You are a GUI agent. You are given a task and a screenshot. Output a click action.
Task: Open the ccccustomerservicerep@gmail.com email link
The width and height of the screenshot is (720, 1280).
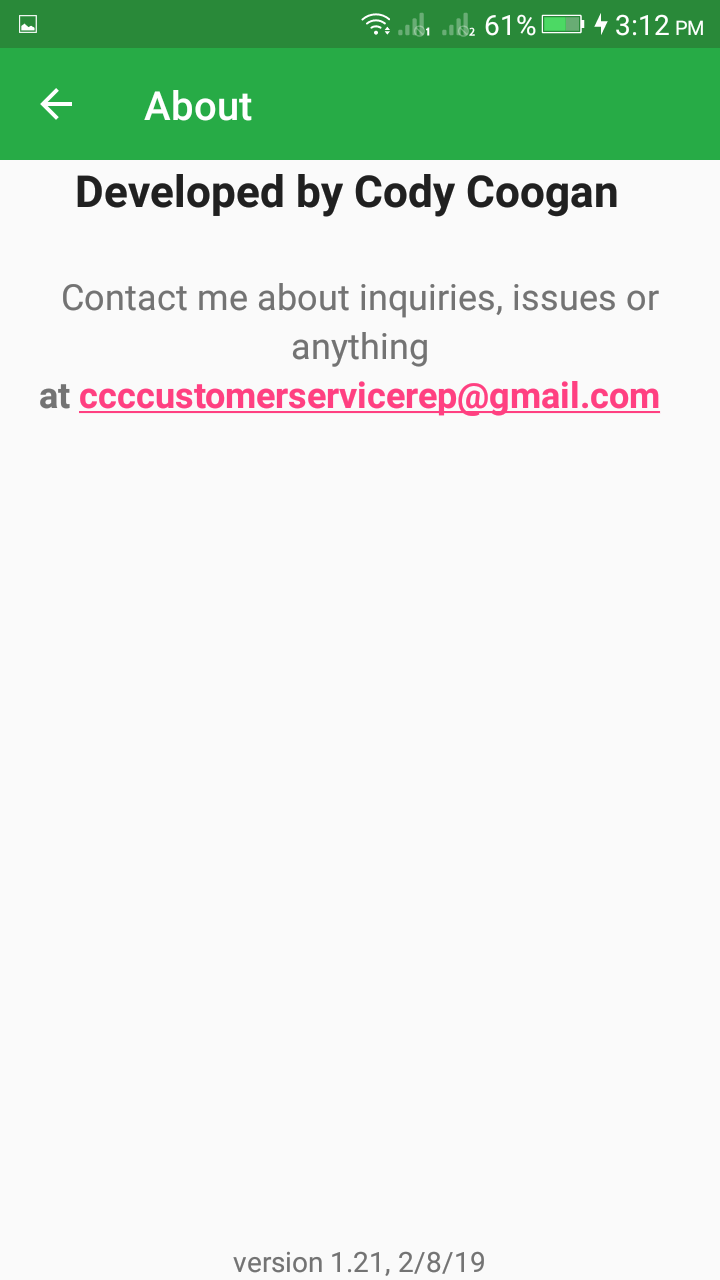click(x=369, y=397)
